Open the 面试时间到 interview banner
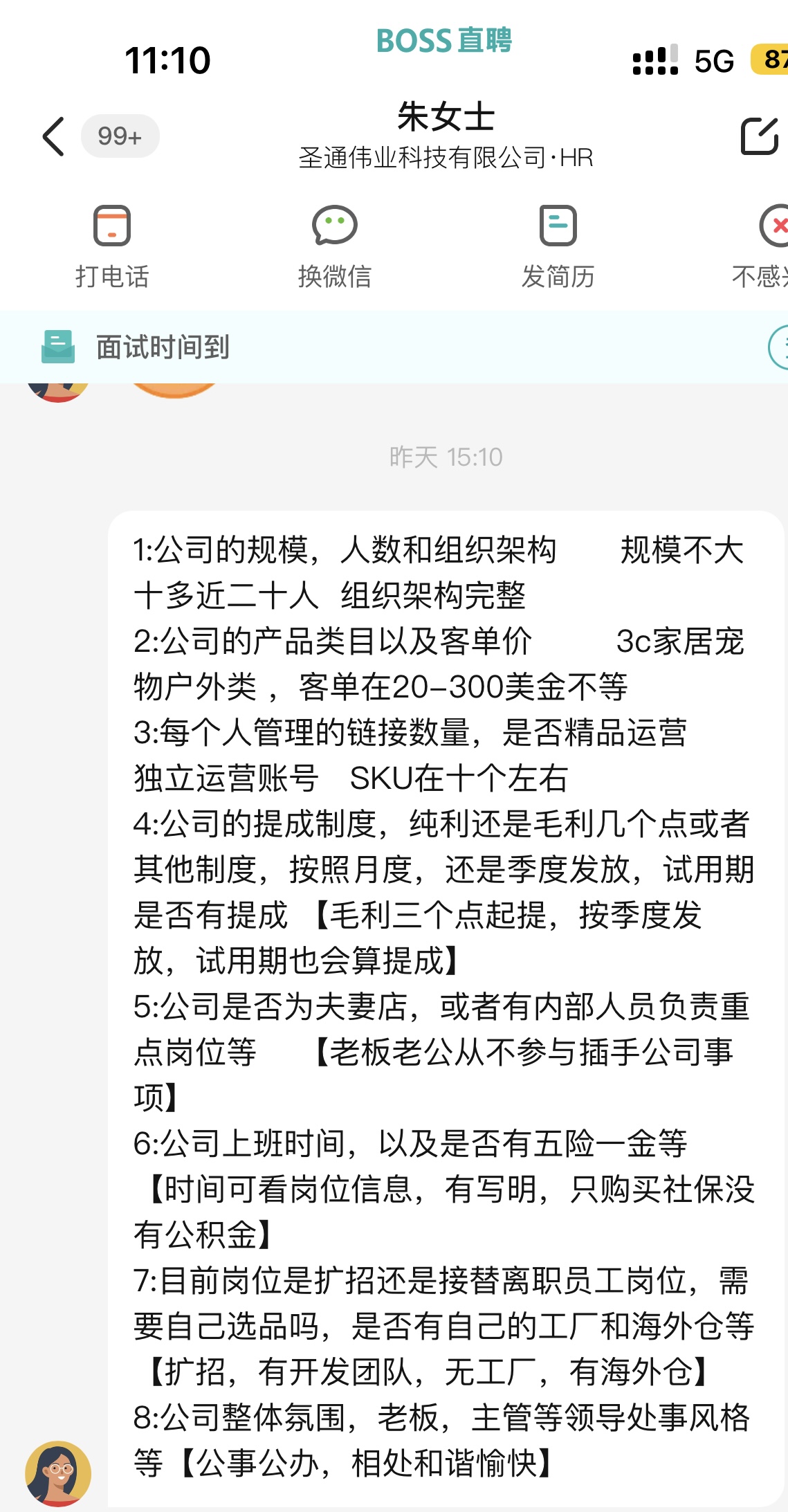Viewport: 788px width, 1512px height. [163, 347]
